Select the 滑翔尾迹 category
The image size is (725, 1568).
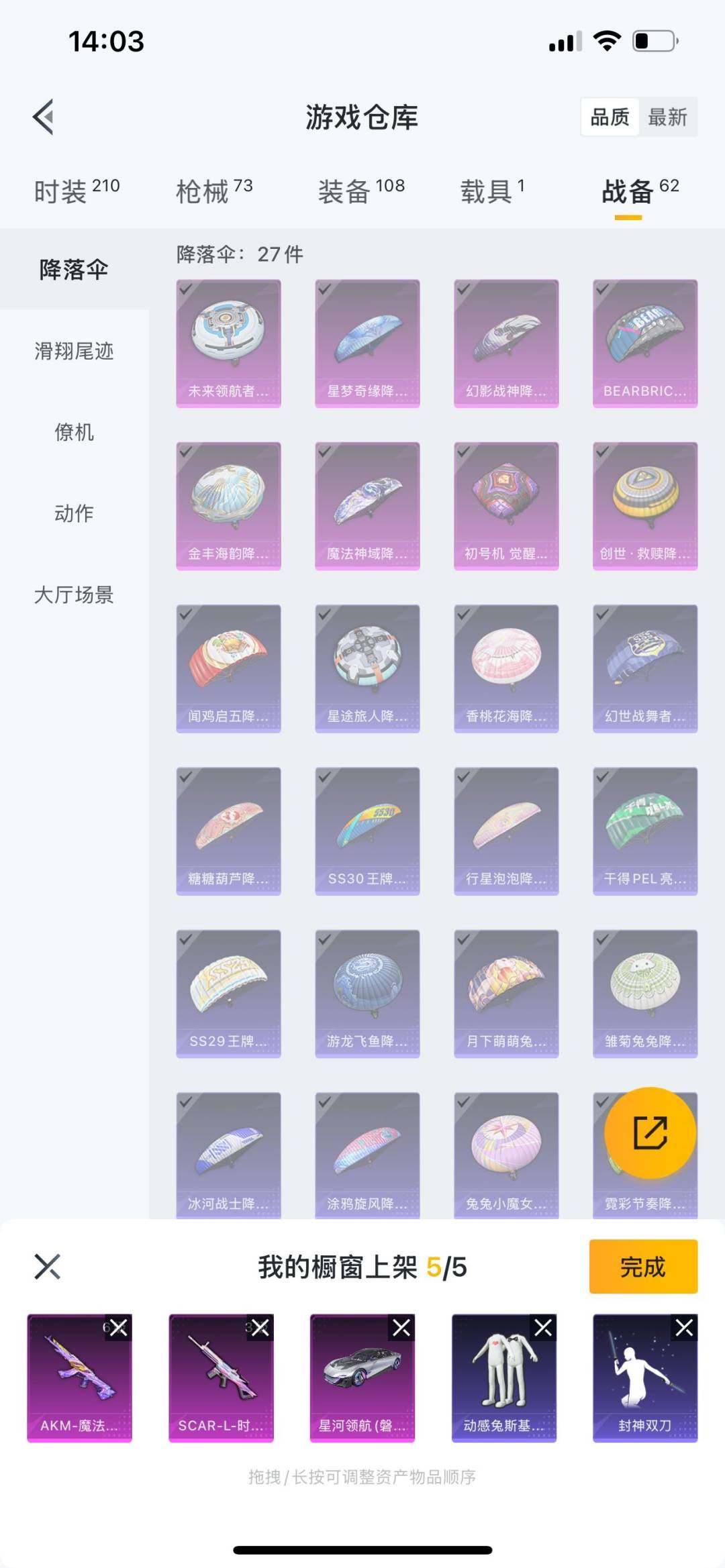pos(74,351)
